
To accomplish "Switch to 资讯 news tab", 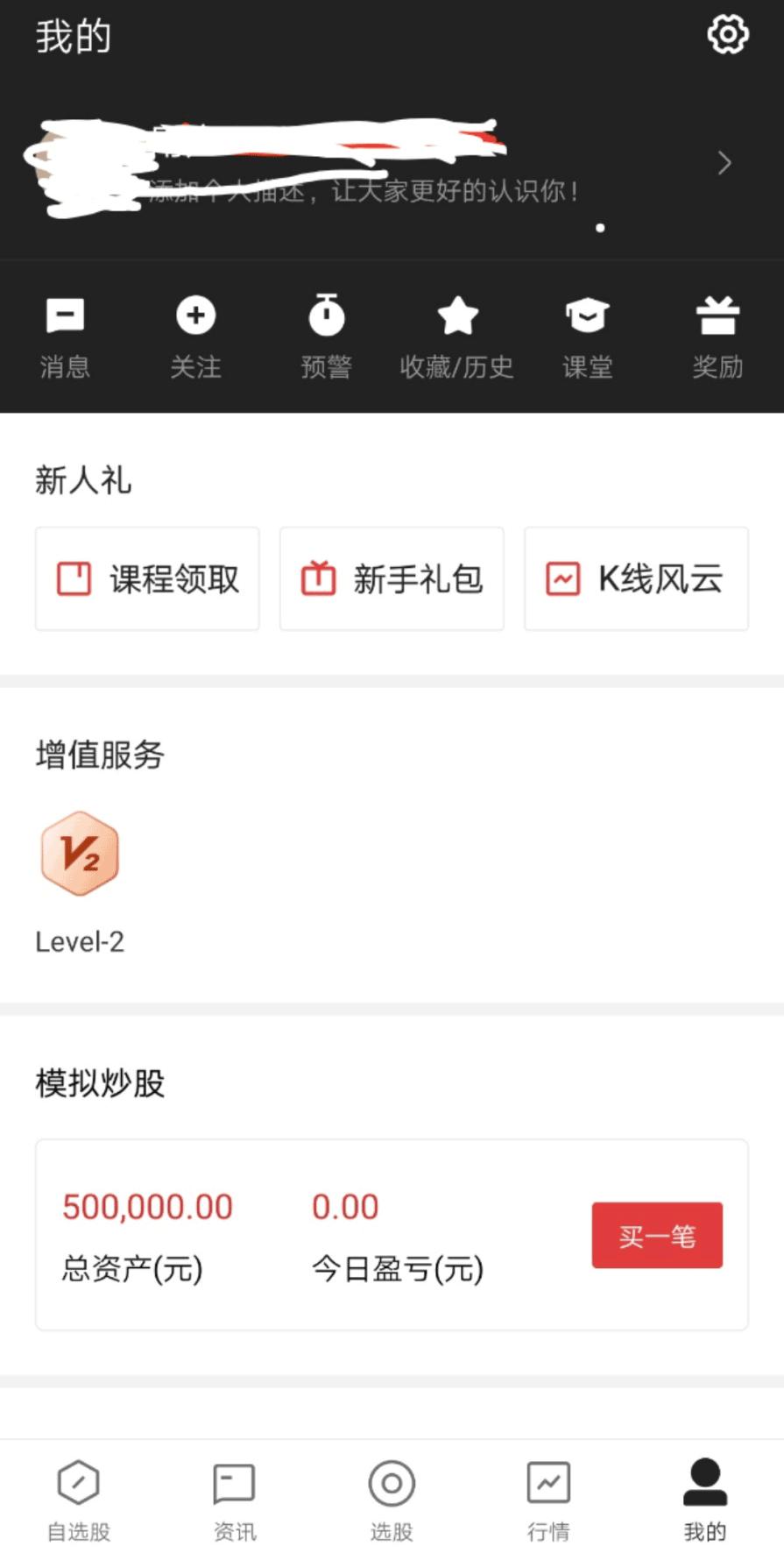I will click(235, 1500).
